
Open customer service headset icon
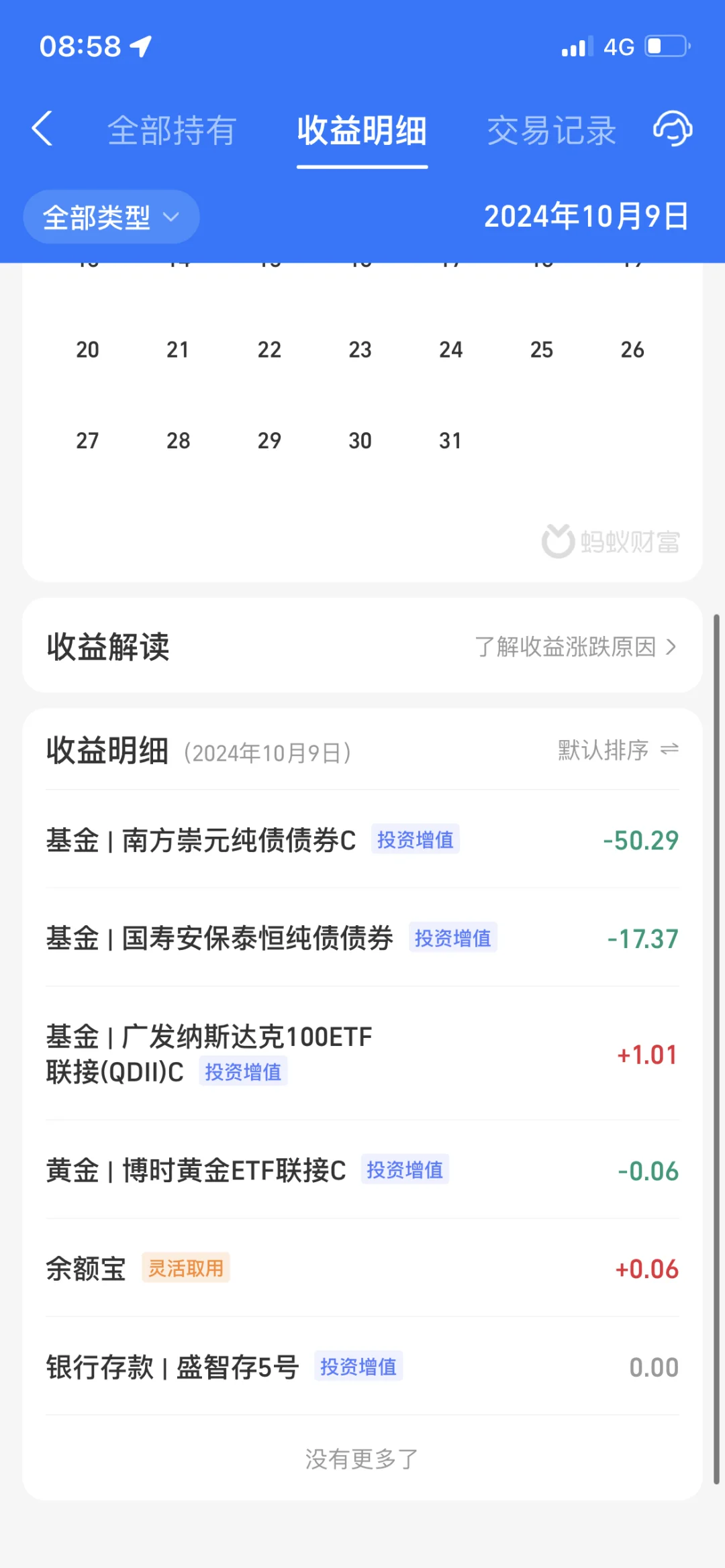(673, 129)
